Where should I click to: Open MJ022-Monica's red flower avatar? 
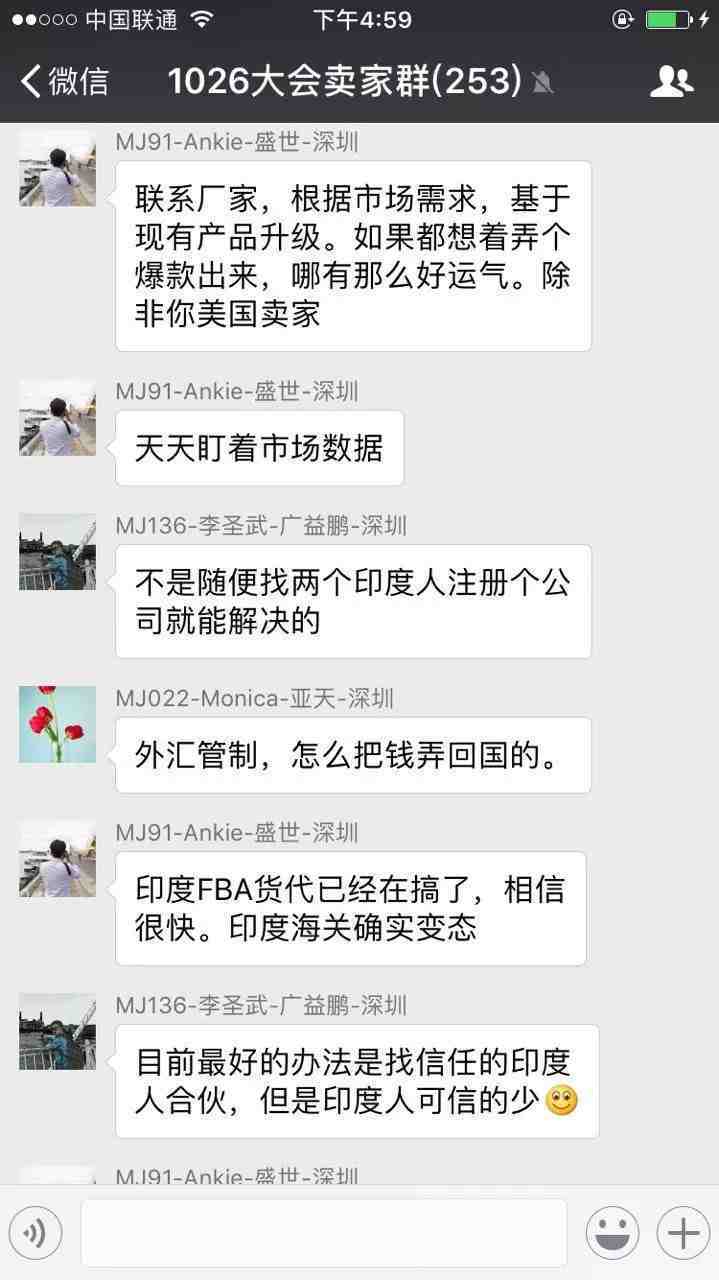[58, 724]
